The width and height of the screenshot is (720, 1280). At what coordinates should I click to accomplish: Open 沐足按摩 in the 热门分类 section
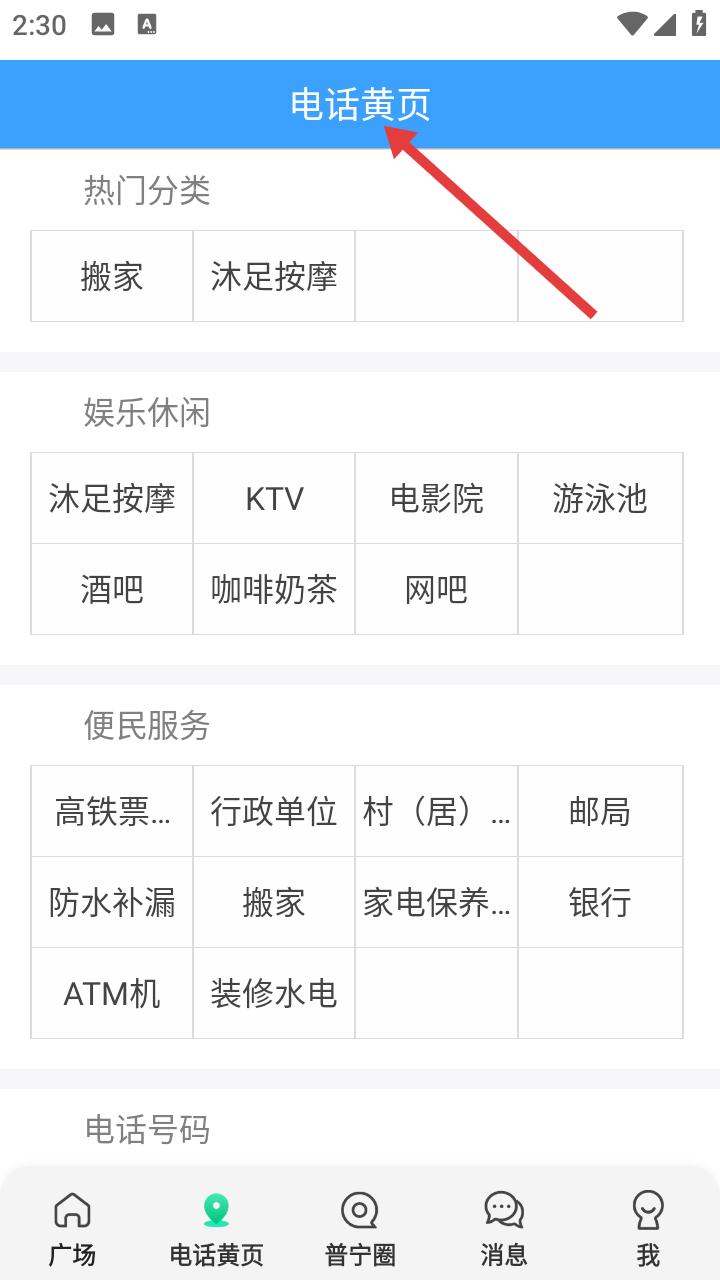tap(274, 276)
